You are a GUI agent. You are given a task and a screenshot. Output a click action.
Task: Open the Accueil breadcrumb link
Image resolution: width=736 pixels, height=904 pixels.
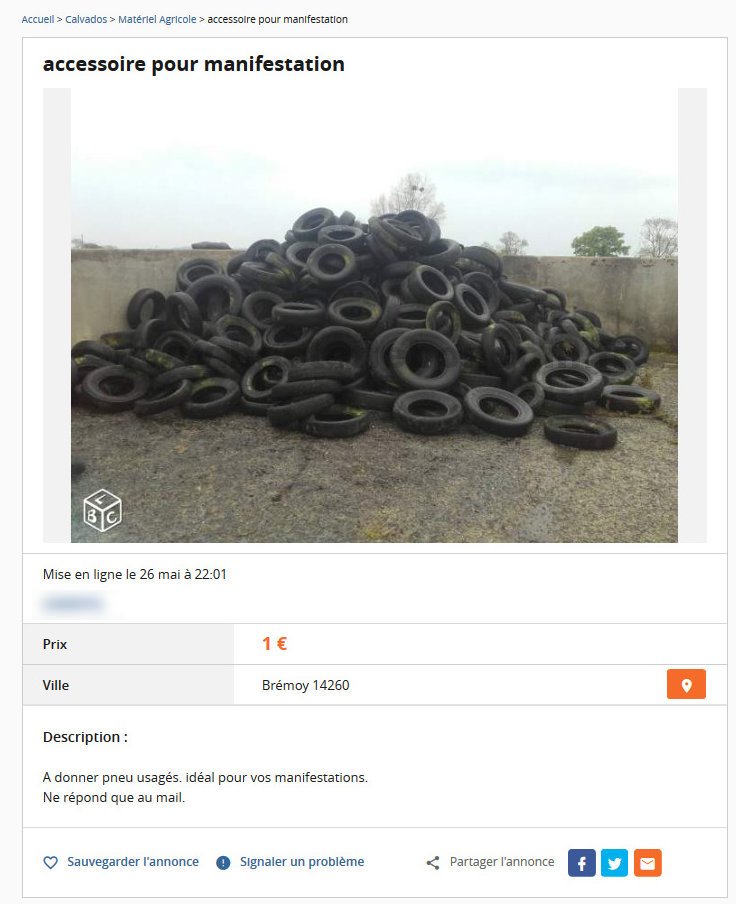[38, 19]
